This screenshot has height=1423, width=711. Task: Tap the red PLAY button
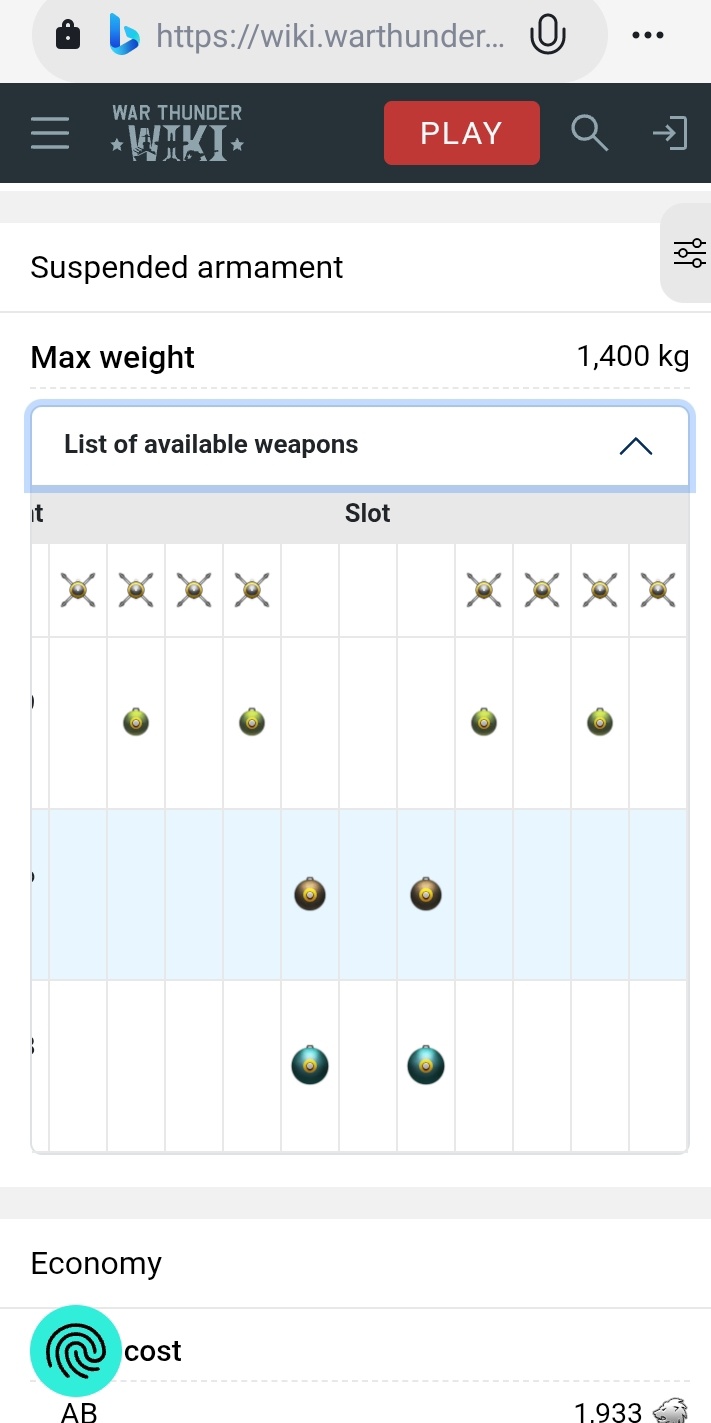[x=461, y=133]
